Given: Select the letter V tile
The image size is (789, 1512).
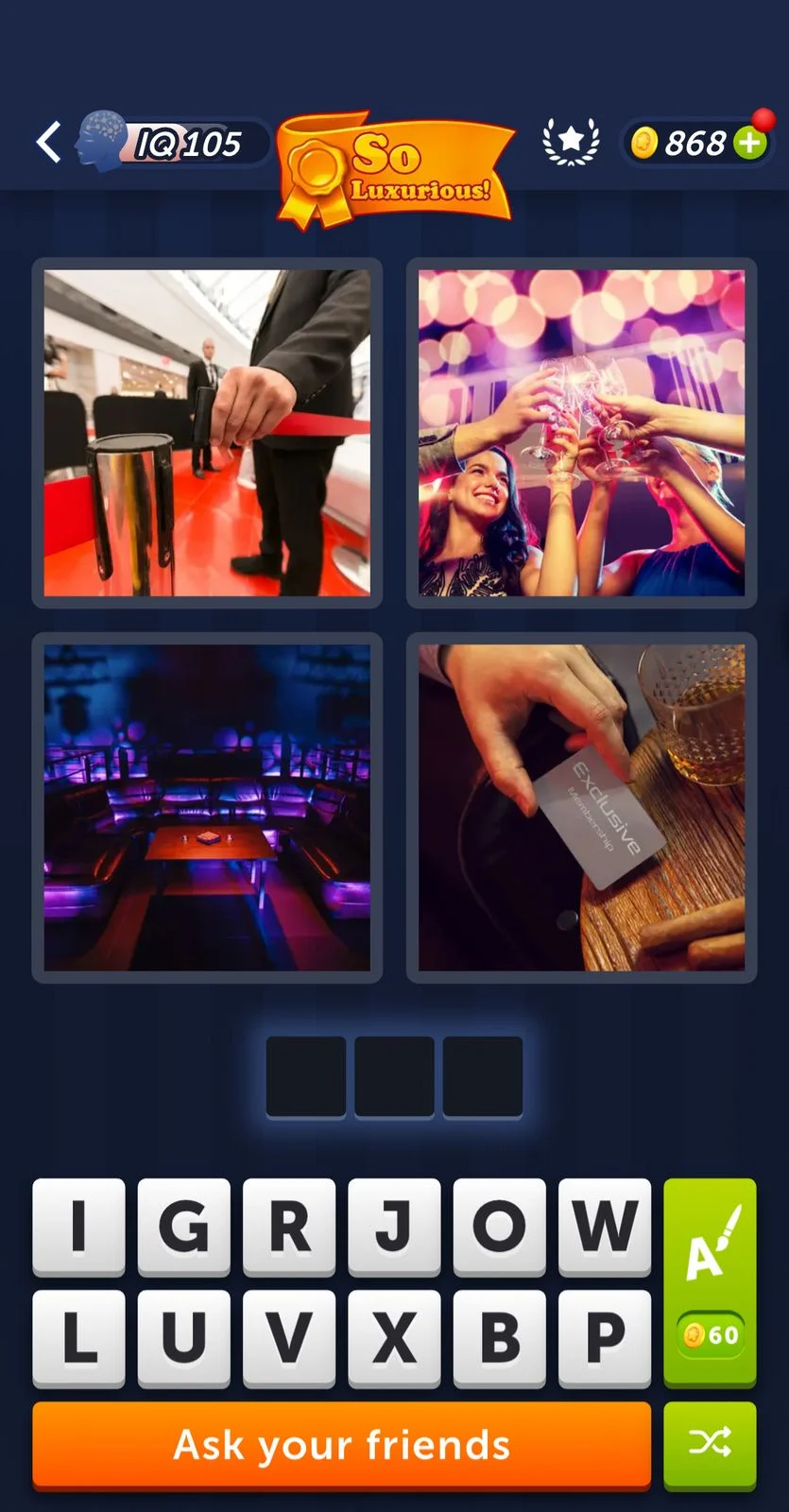Looking at the screenshot, I should (x=288, y=1337).
